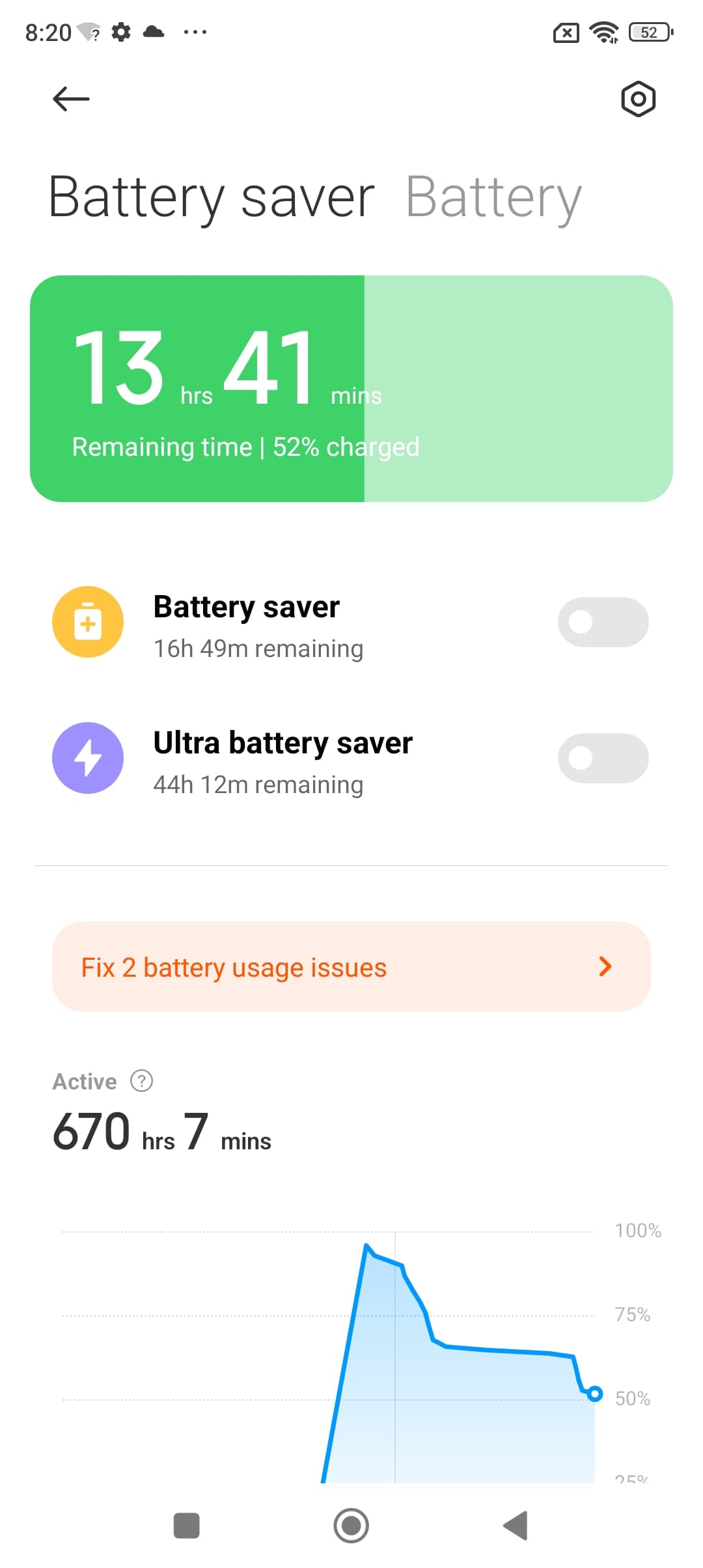Enable the Battery saver switch
This screenshot has height=1568, width=703.
(603, 622)
